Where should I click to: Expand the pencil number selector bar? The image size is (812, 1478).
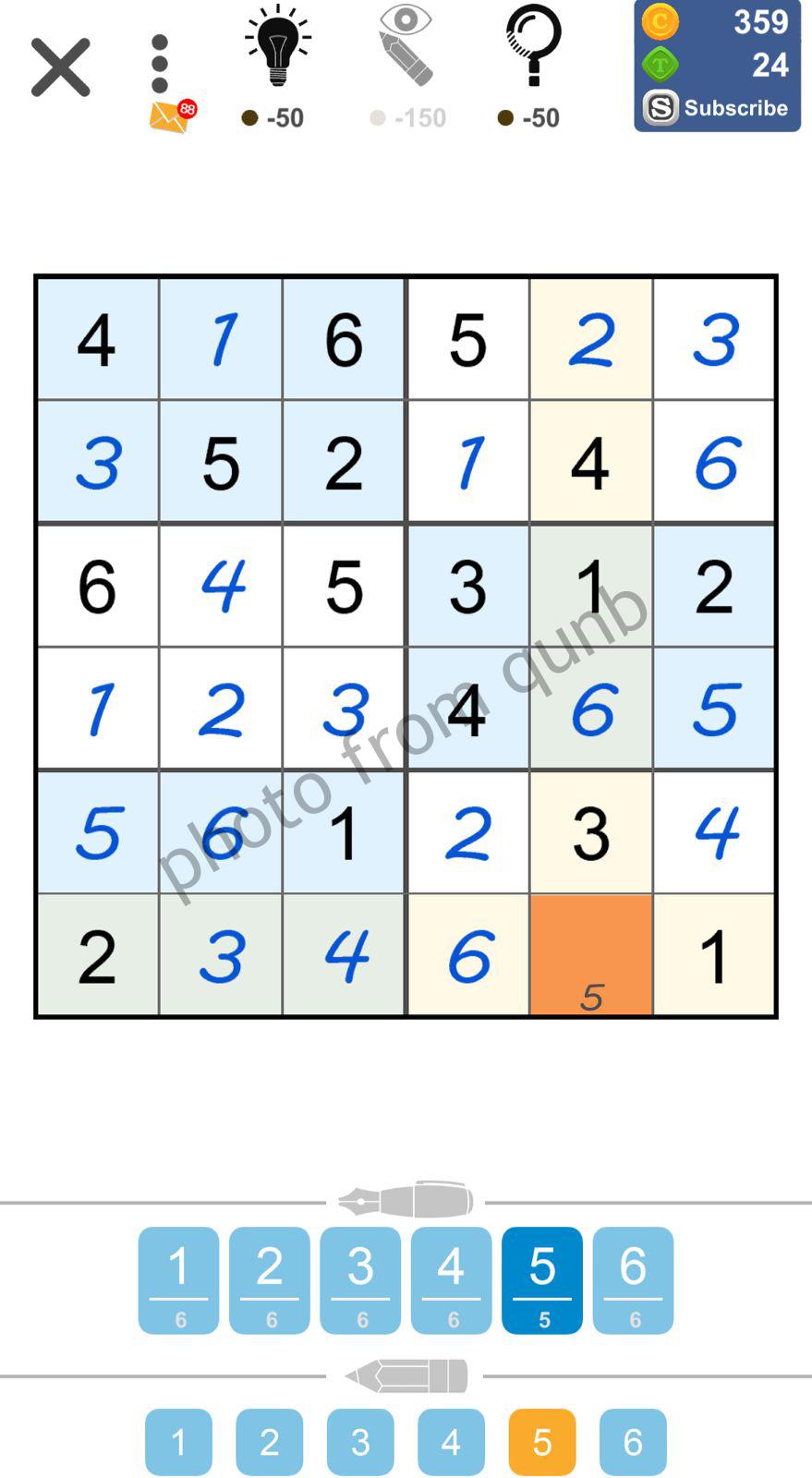[x=406, y=1374]
